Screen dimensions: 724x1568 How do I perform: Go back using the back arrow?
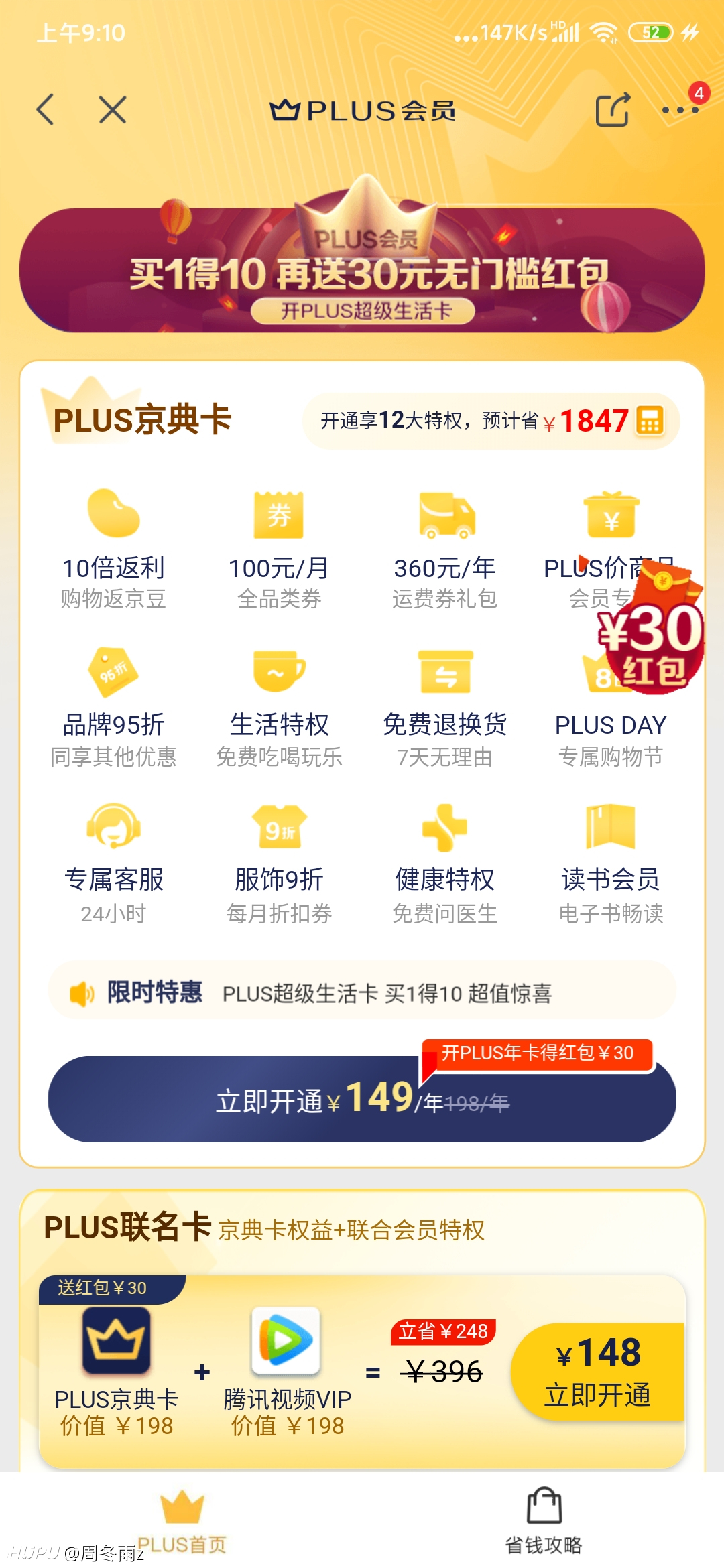tap(45, 110)
